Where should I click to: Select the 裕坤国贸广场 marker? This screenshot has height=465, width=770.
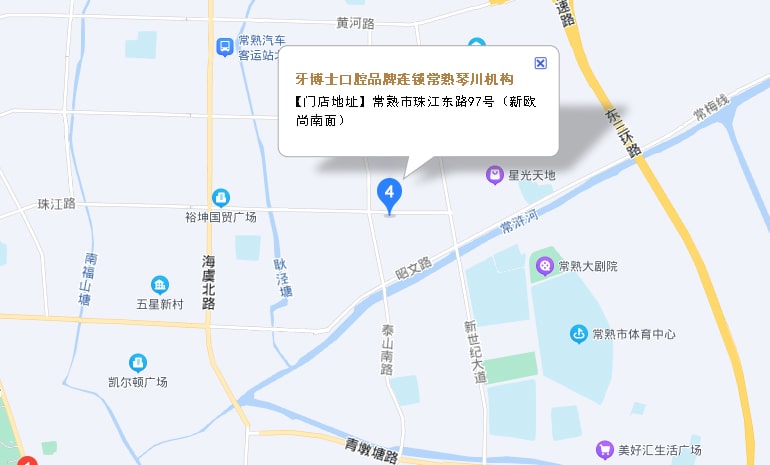click(x=221, y=199)
